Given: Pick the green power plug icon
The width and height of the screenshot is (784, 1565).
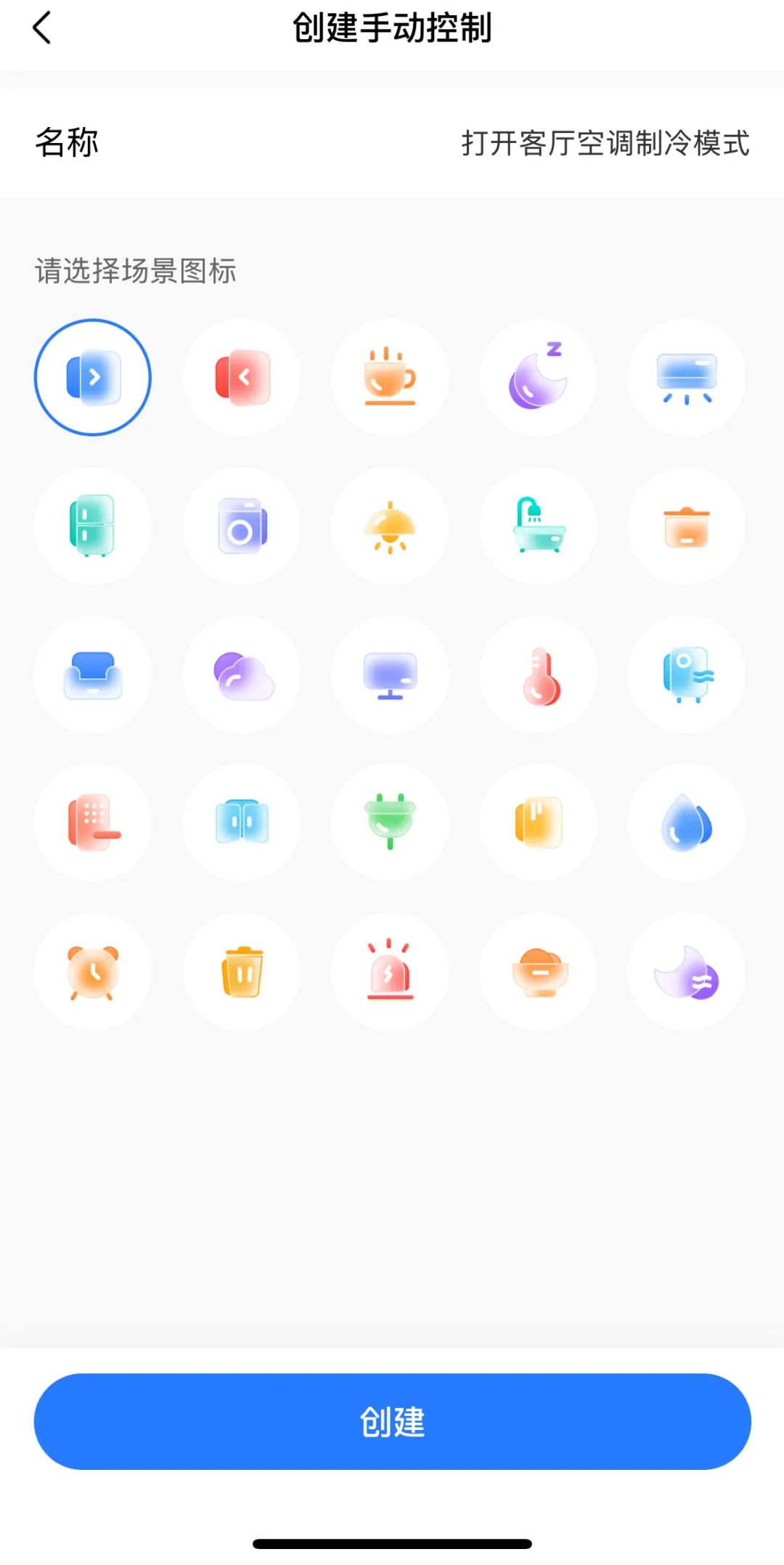Looking at the screenshot, I should point(390,823).
